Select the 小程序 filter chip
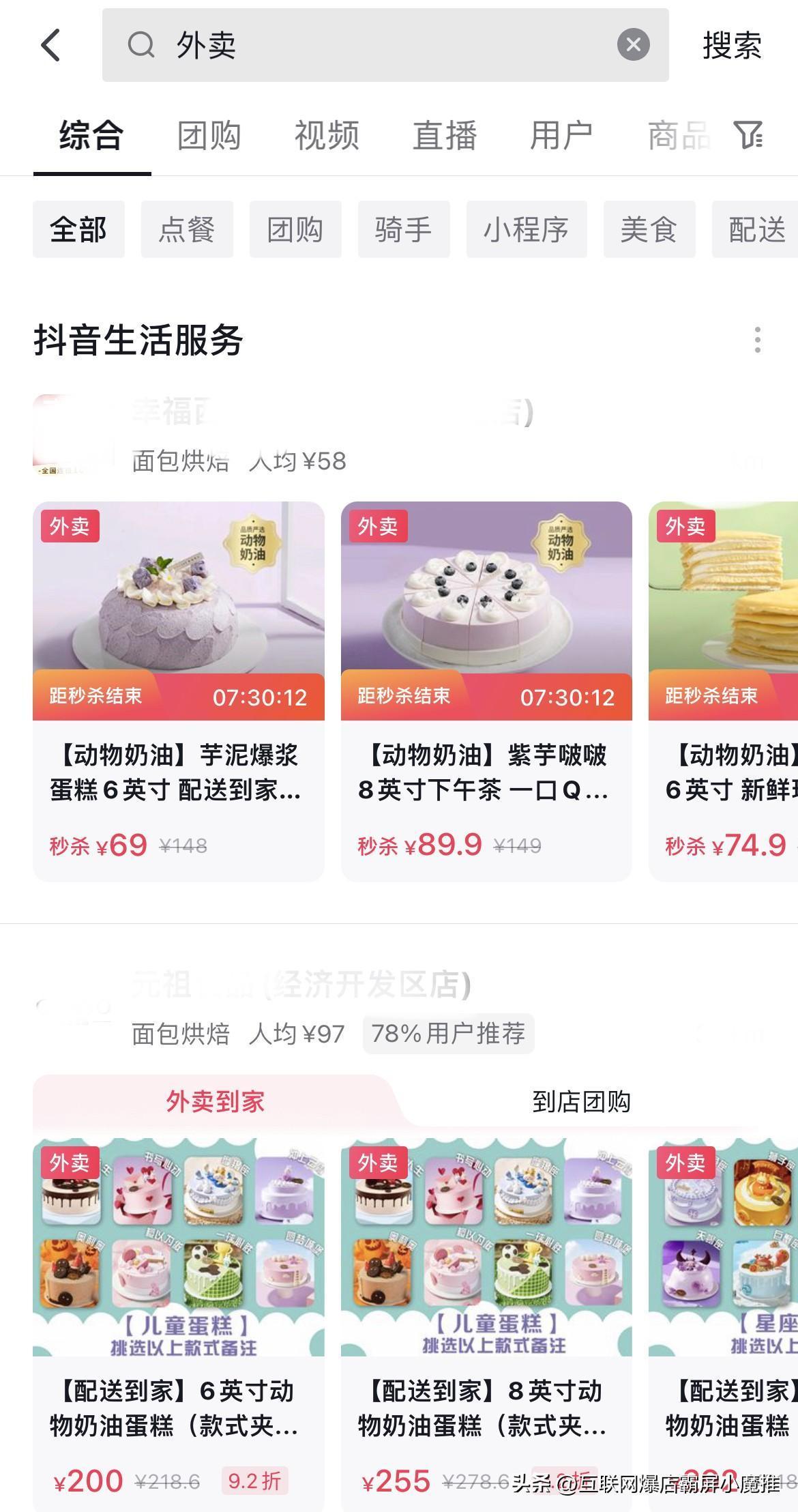The height and width of the screenshot is (1512, 798). click(x=527, y=229)
